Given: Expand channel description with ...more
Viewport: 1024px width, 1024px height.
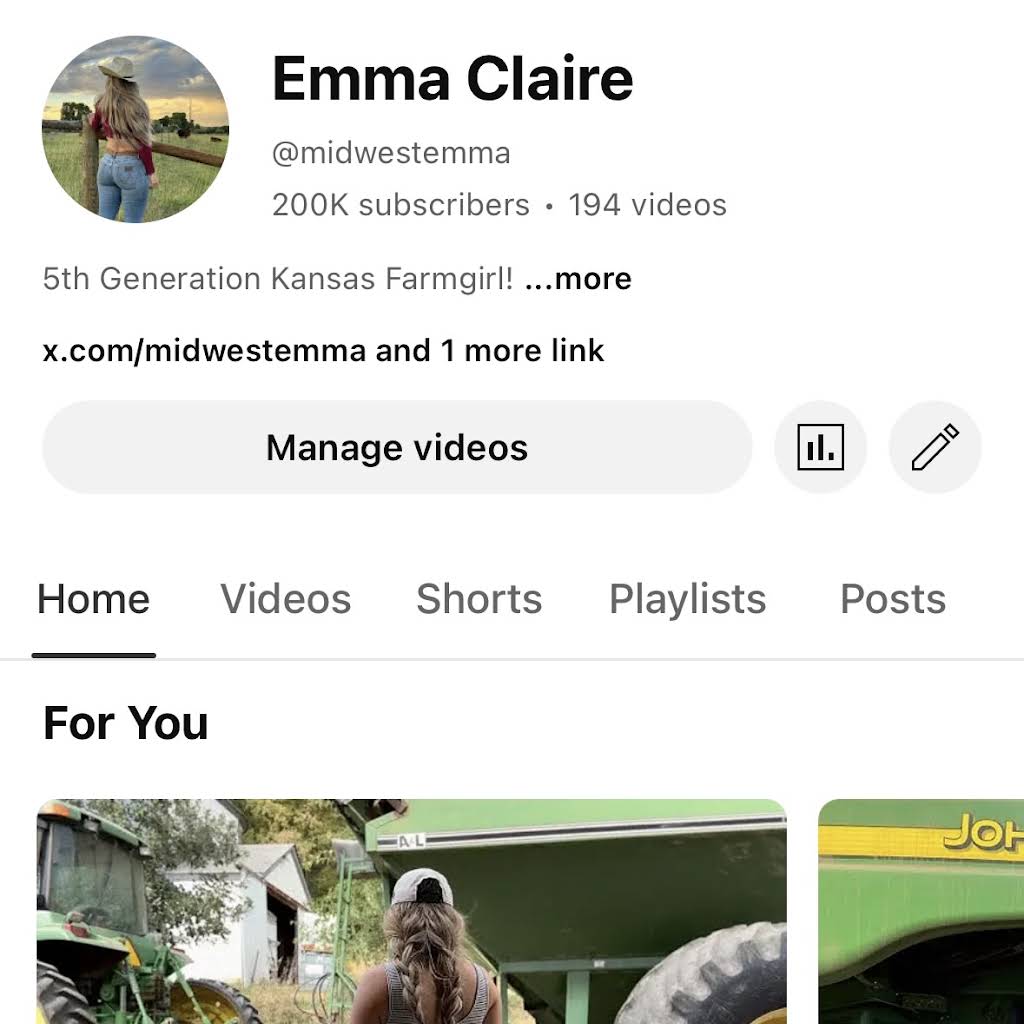Looking at the screenshot, I should [x=578, y=279].
